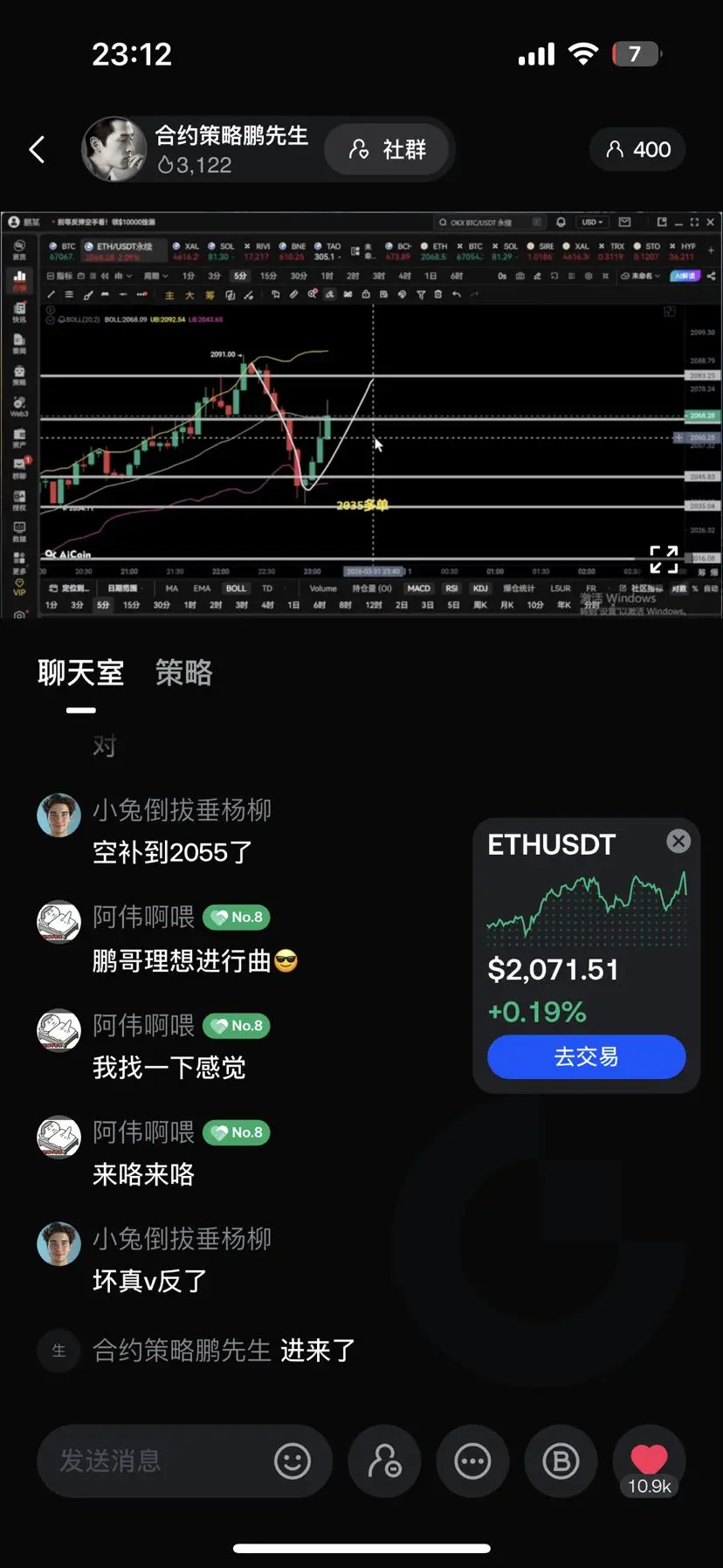Switch to the 策略 tab
Screen dimensions: 723x1568
coord(183,673)
